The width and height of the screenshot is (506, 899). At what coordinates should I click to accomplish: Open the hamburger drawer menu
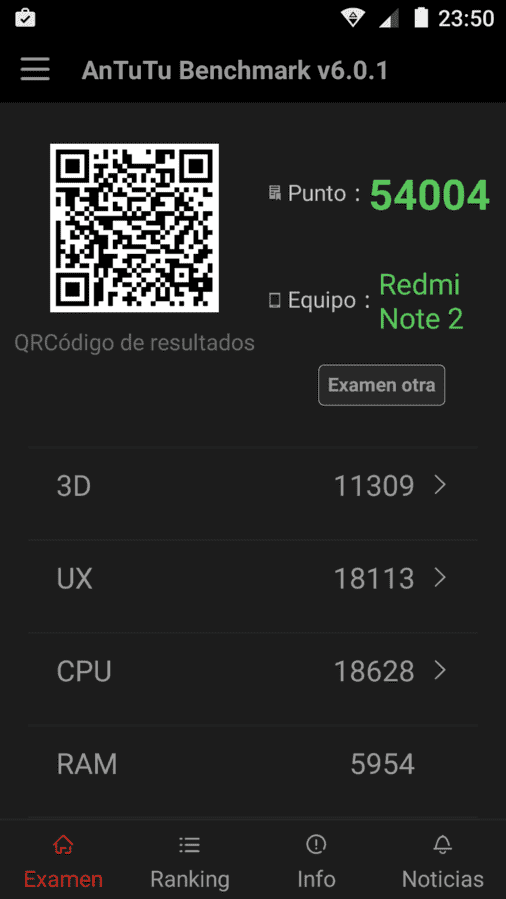[35, 70]
